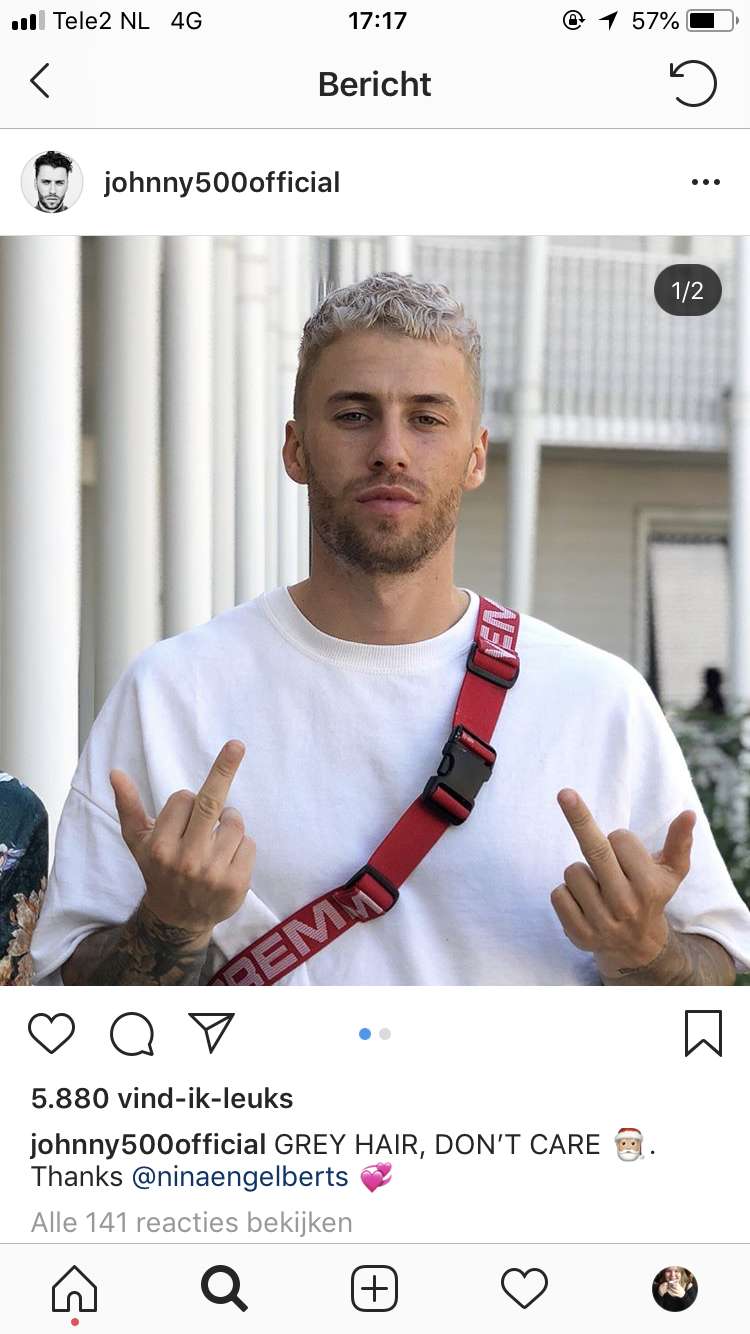Go back with the top-left arrow

click(x=40, y=82)
